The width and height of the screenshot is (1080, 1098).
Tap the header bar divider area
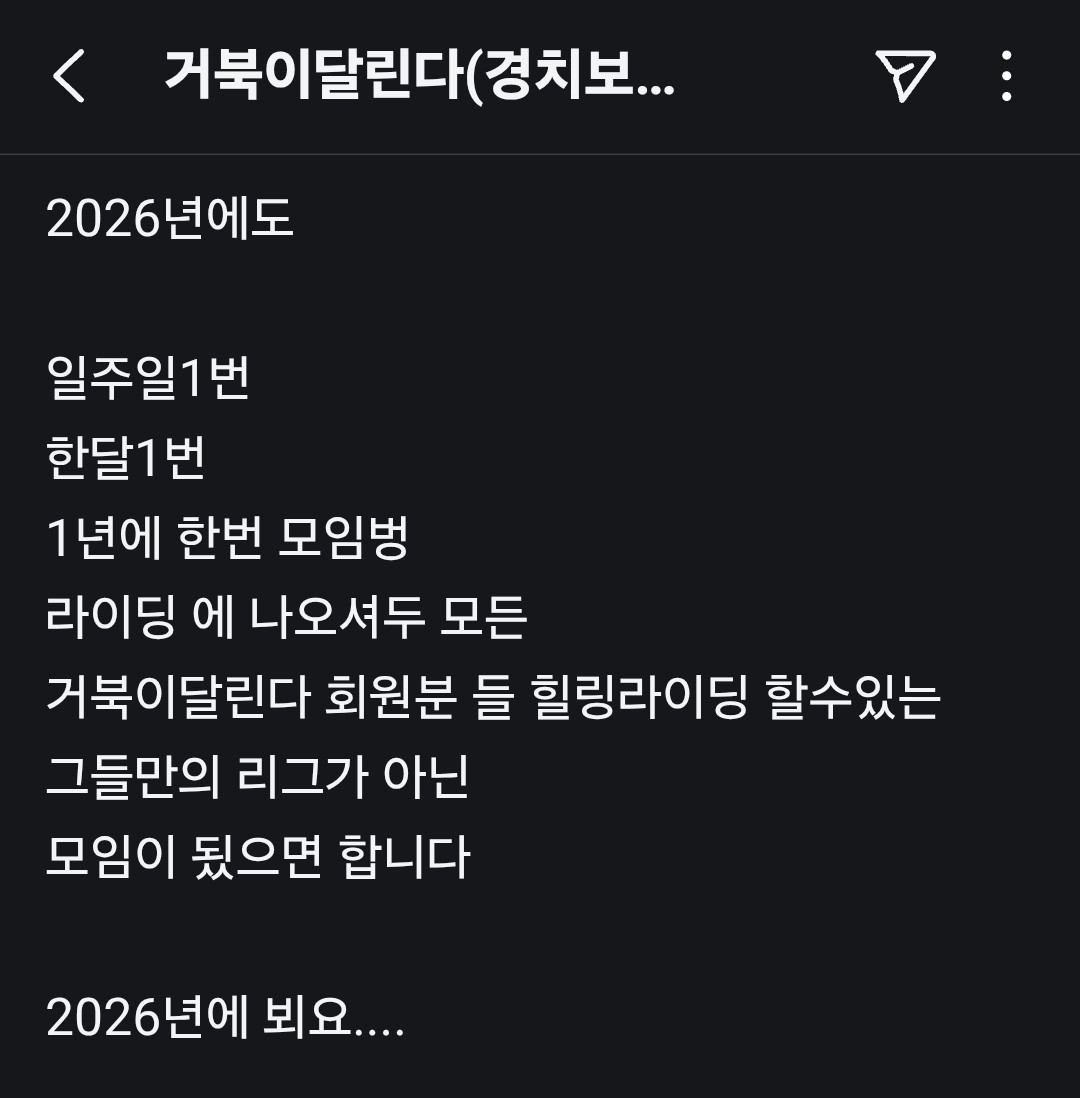tap(540, 153)
